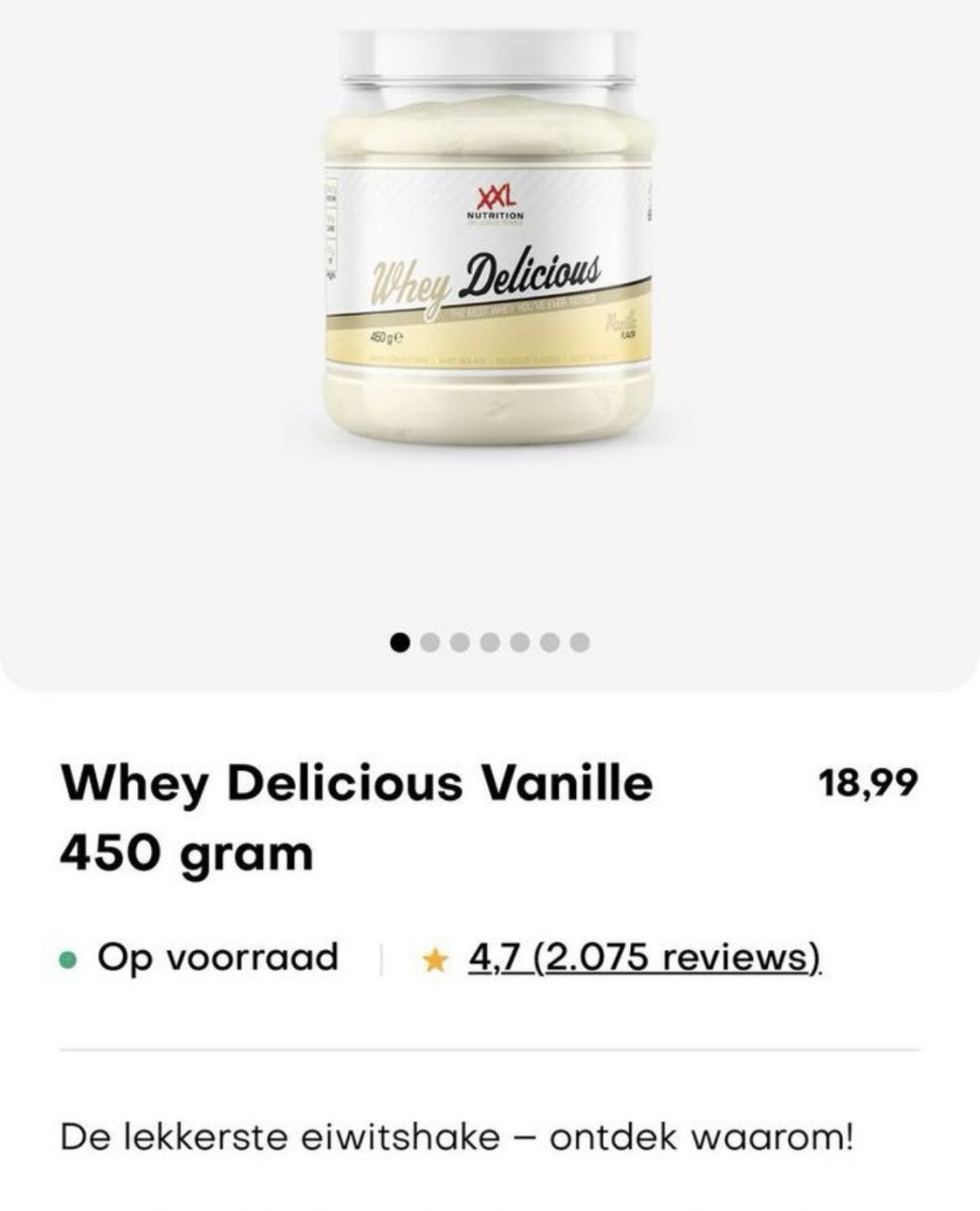The image size is (980, 1211).
Task: Jump to the second image carousel dot
Action: [x=431, y=642]
